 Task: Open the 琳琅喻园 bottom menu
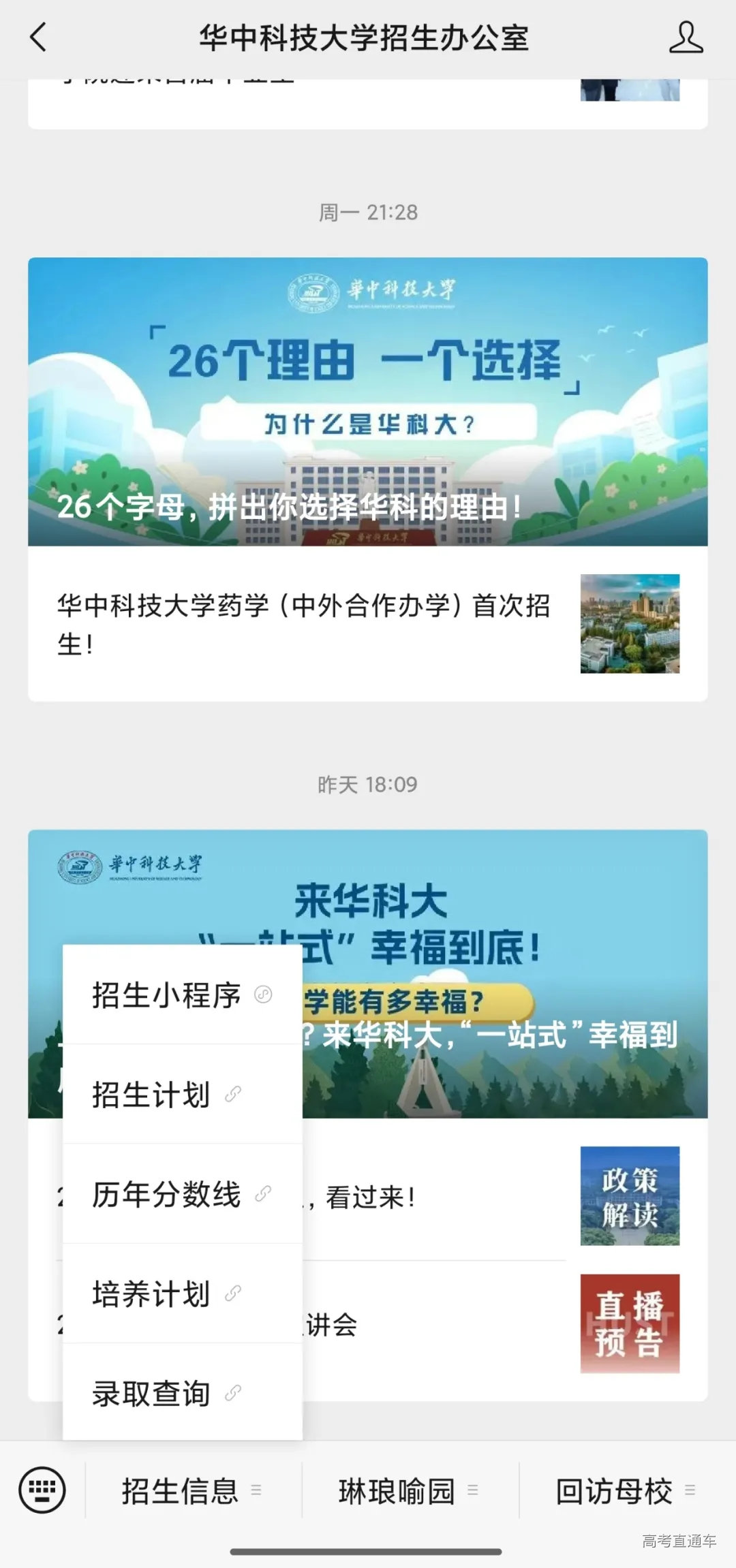pyautogui.click(x=397, y=1492)
